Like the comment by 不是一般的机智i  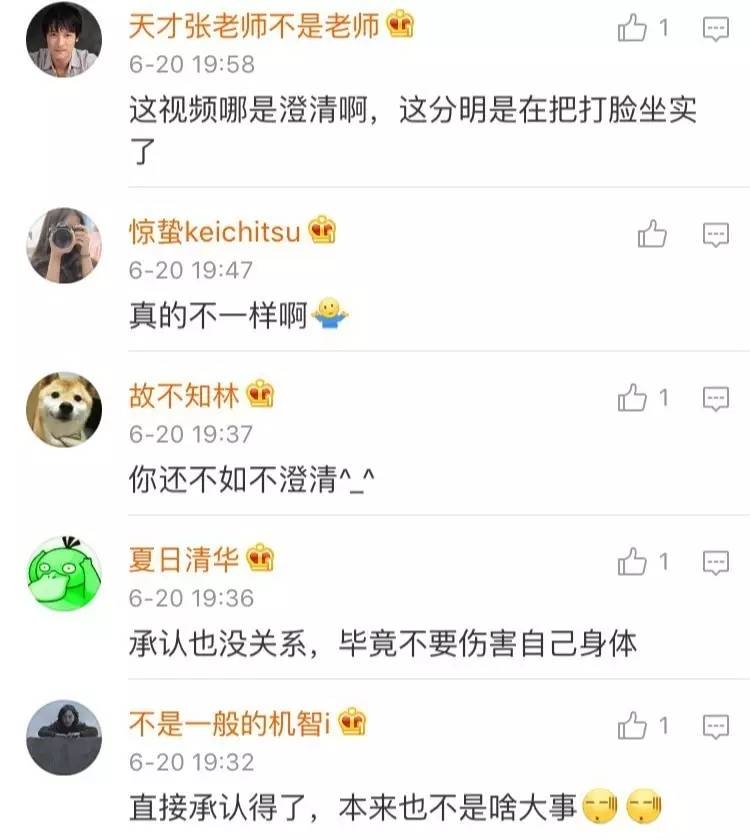coord(633,726)
